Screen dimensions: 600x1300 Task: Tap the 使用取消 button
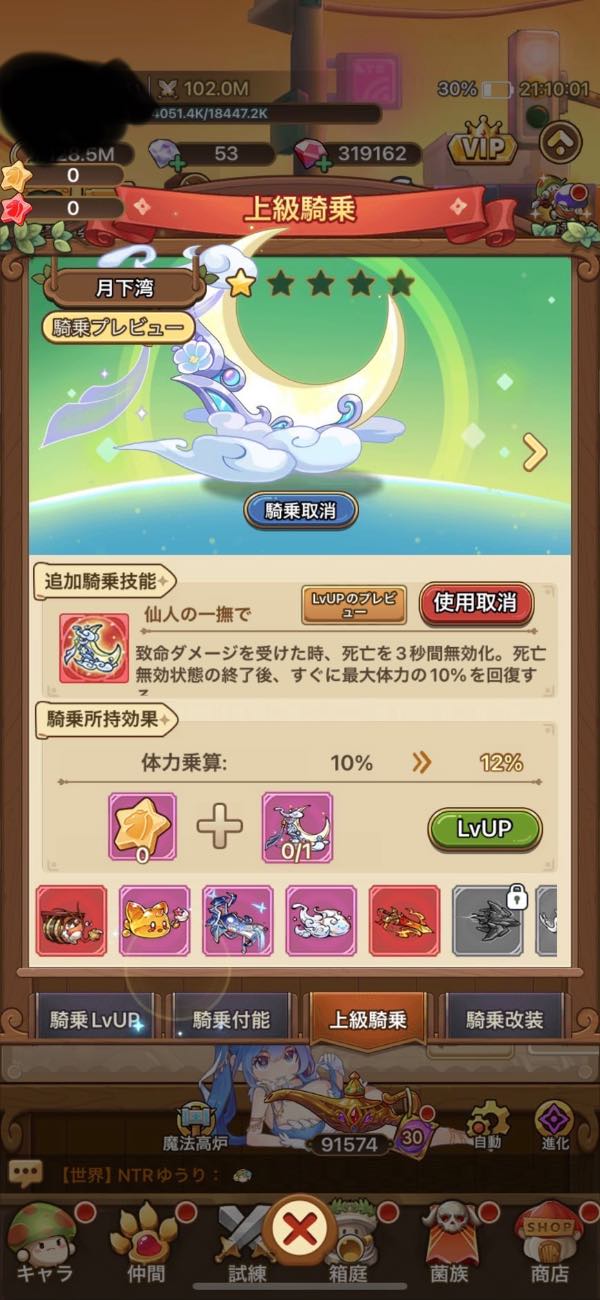[475, 603]
